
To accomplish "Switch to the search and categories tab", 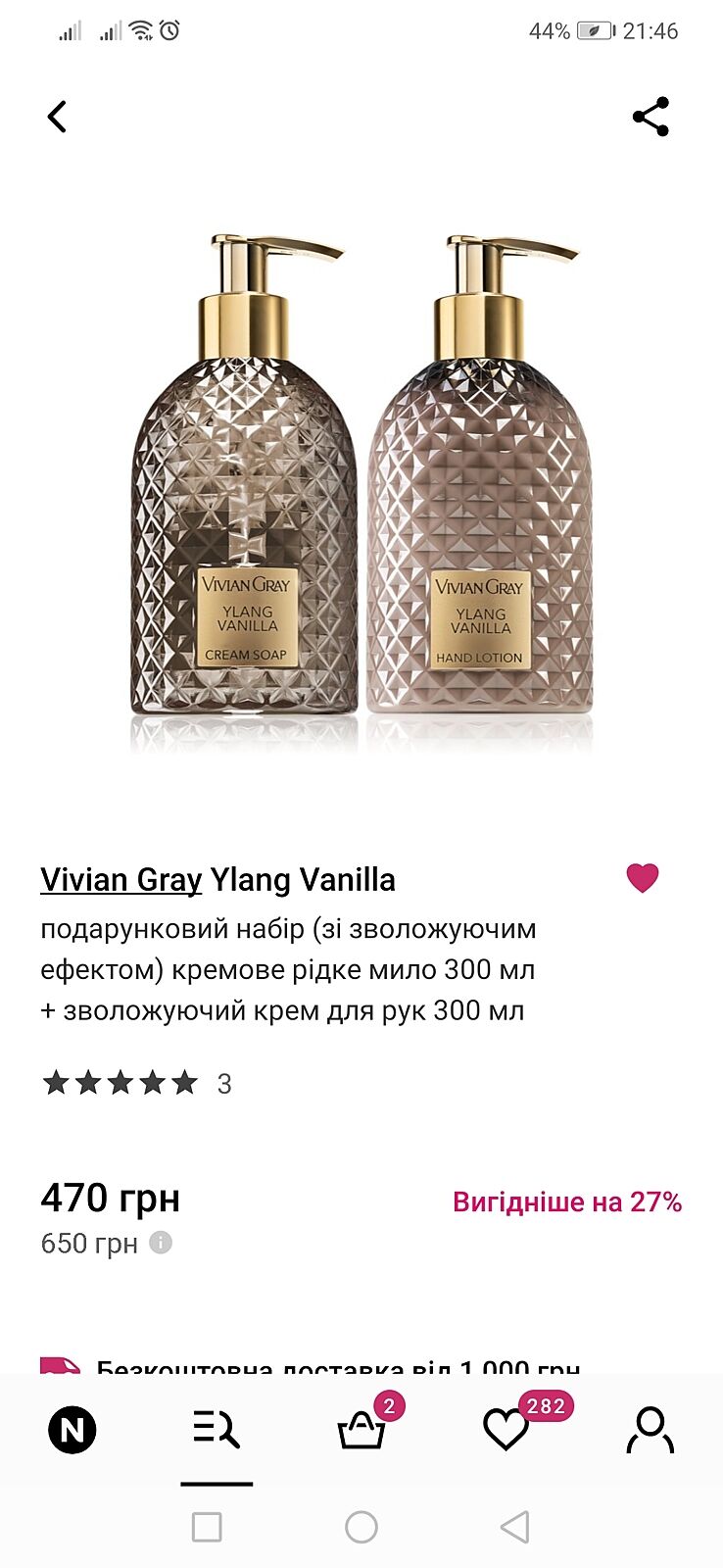I will pyautogui.click(x=217, y=1431).
